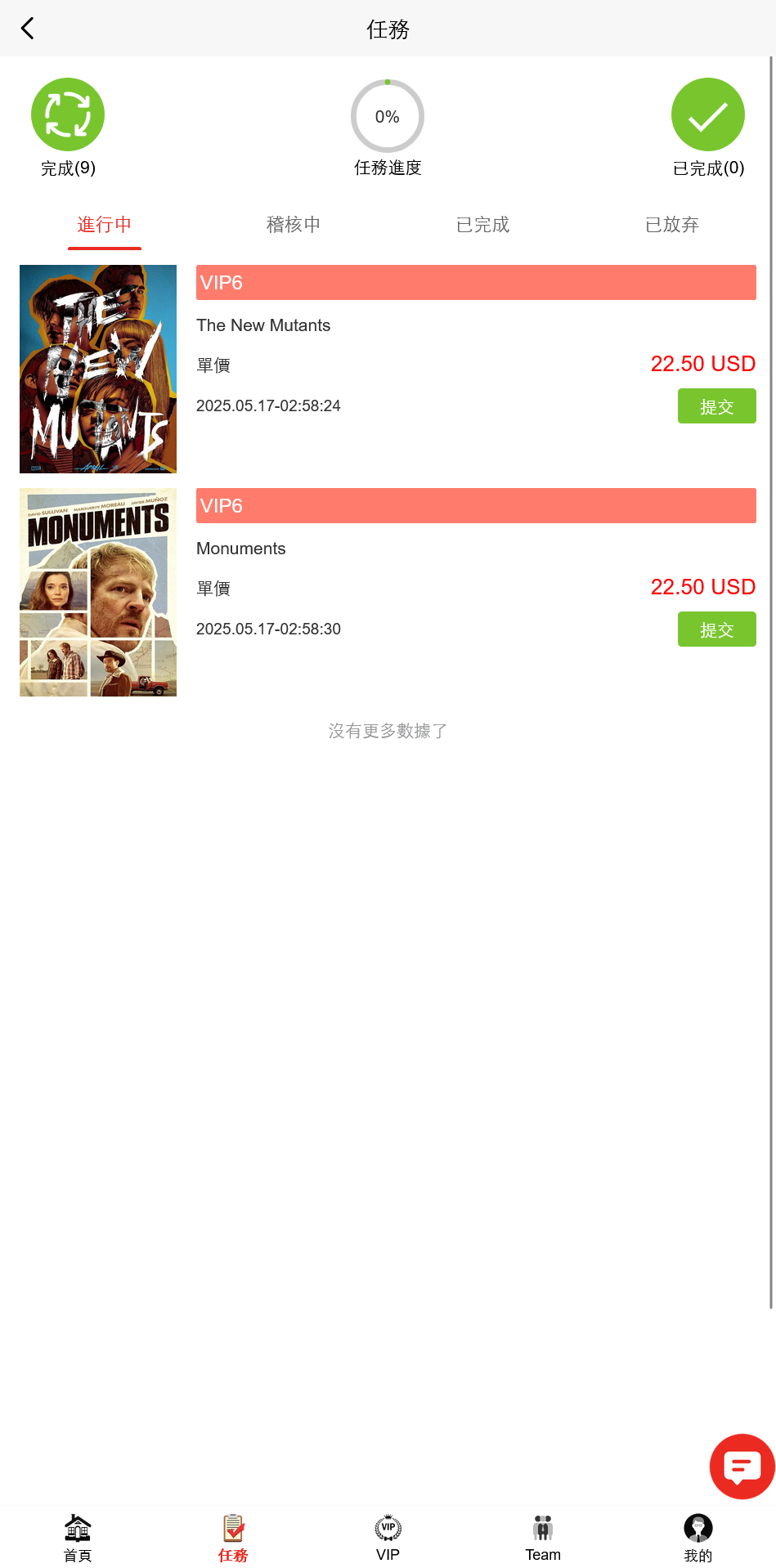Submit The New Mutants task with 提交
Image resolution: width=776 pixels, height=1568 pixels.
coord(716,406)
